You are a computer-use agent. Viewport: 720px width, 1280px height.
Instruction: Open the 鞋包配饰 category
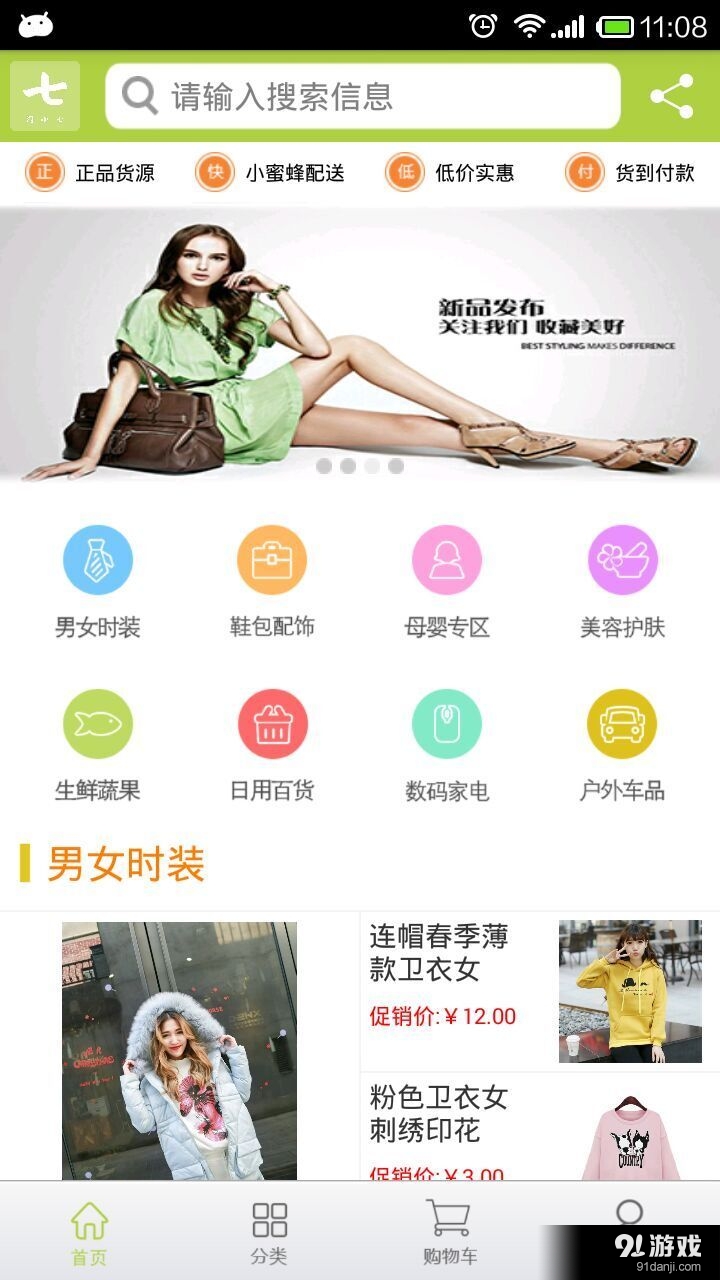(x=272, y=582)
